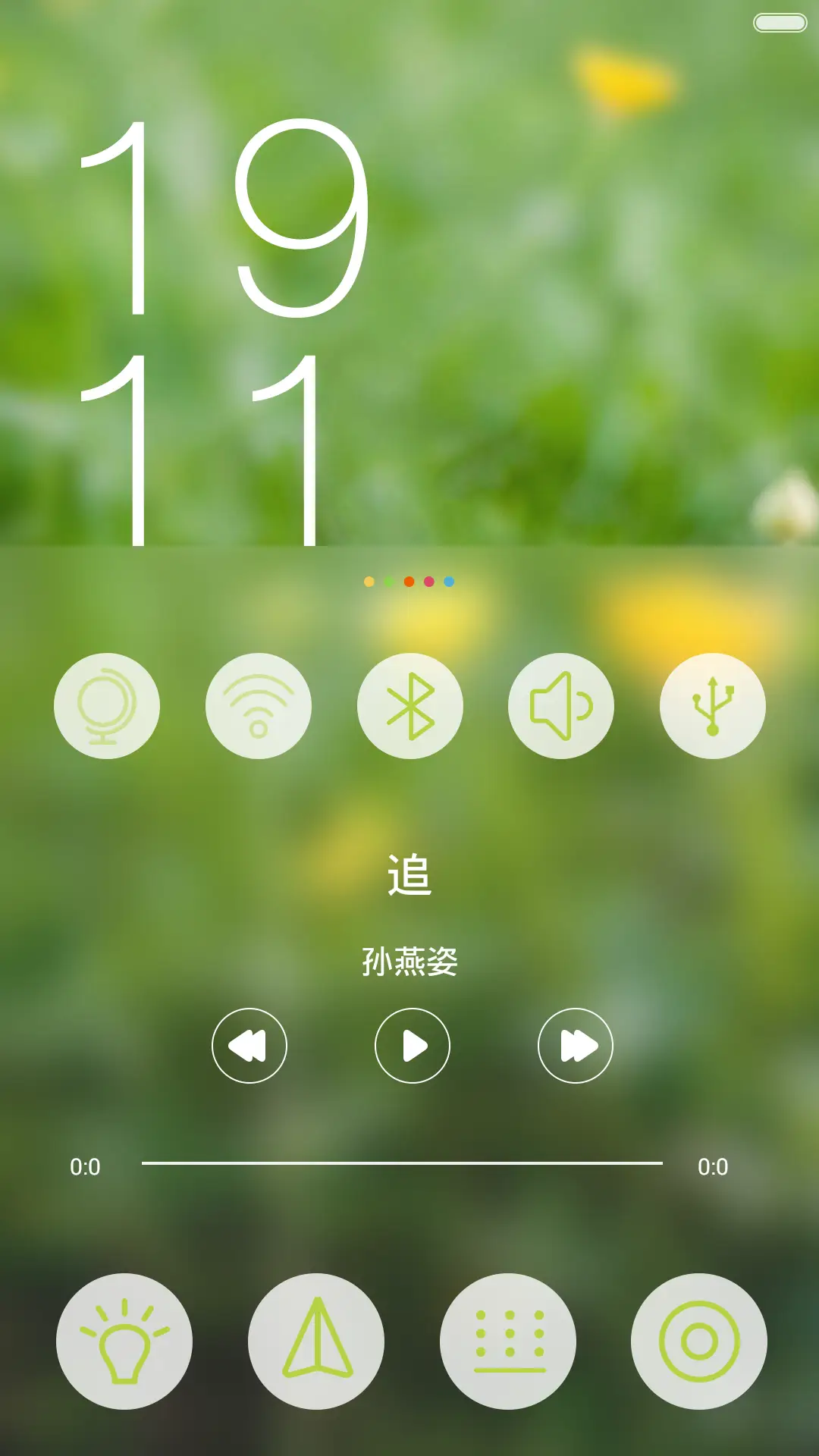Screen dimensions: 819x1456
Task: Tap the previous track button
Action: click(249, 1045)
